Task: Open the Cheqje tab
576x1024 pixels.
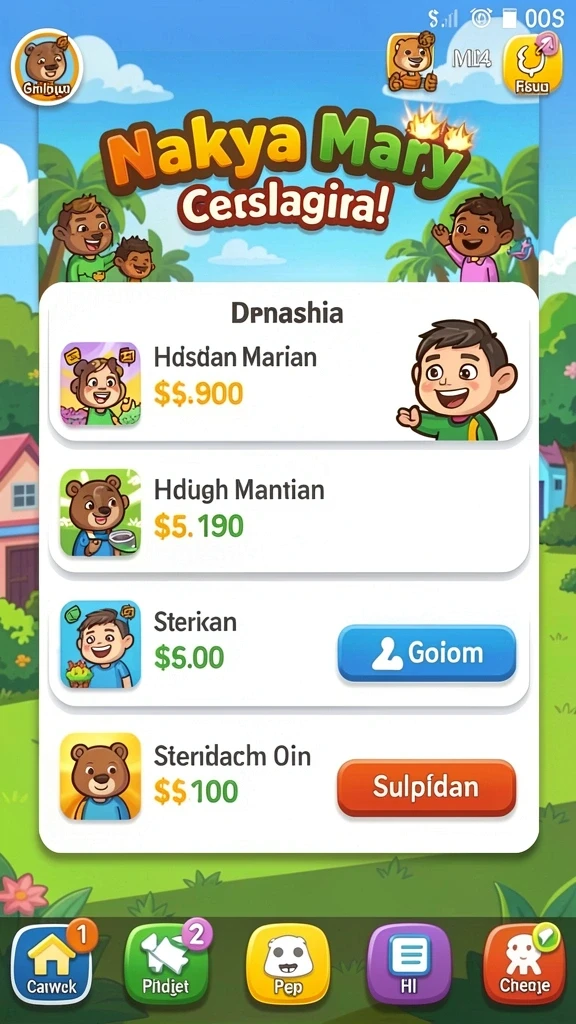Action: click(x=525, y=965)
